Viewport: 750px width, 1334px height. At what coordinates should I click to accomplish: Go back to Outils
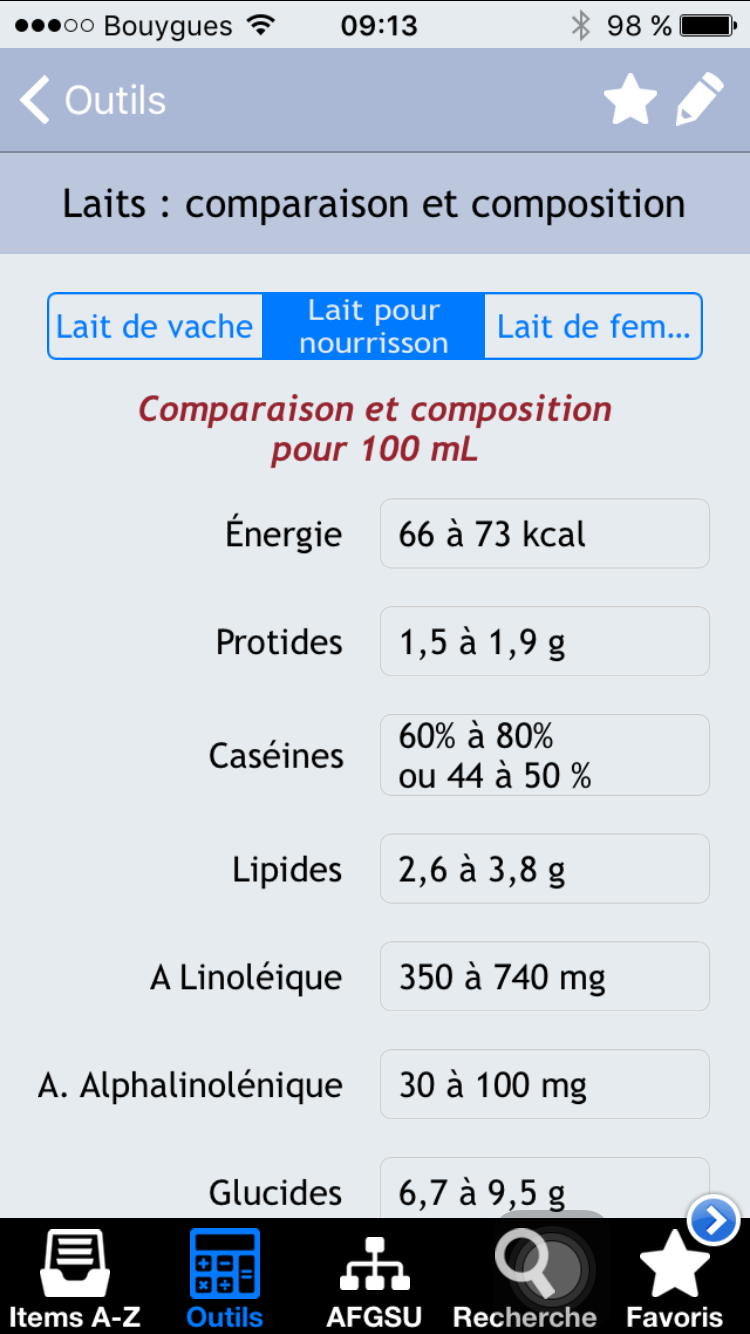pos(92,101)
